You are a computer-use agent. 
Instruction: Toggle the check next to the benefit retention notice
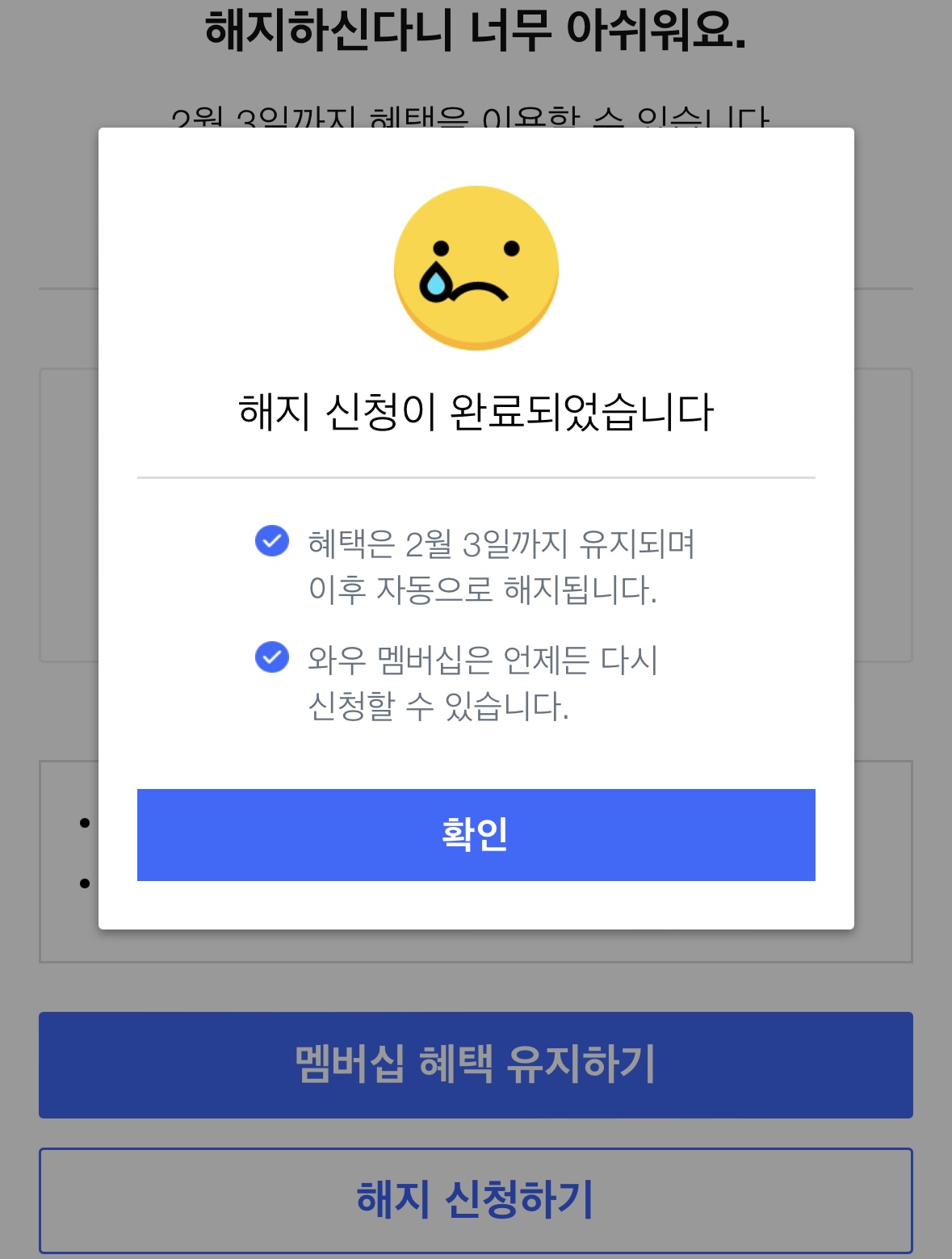(x=273, y=543)
